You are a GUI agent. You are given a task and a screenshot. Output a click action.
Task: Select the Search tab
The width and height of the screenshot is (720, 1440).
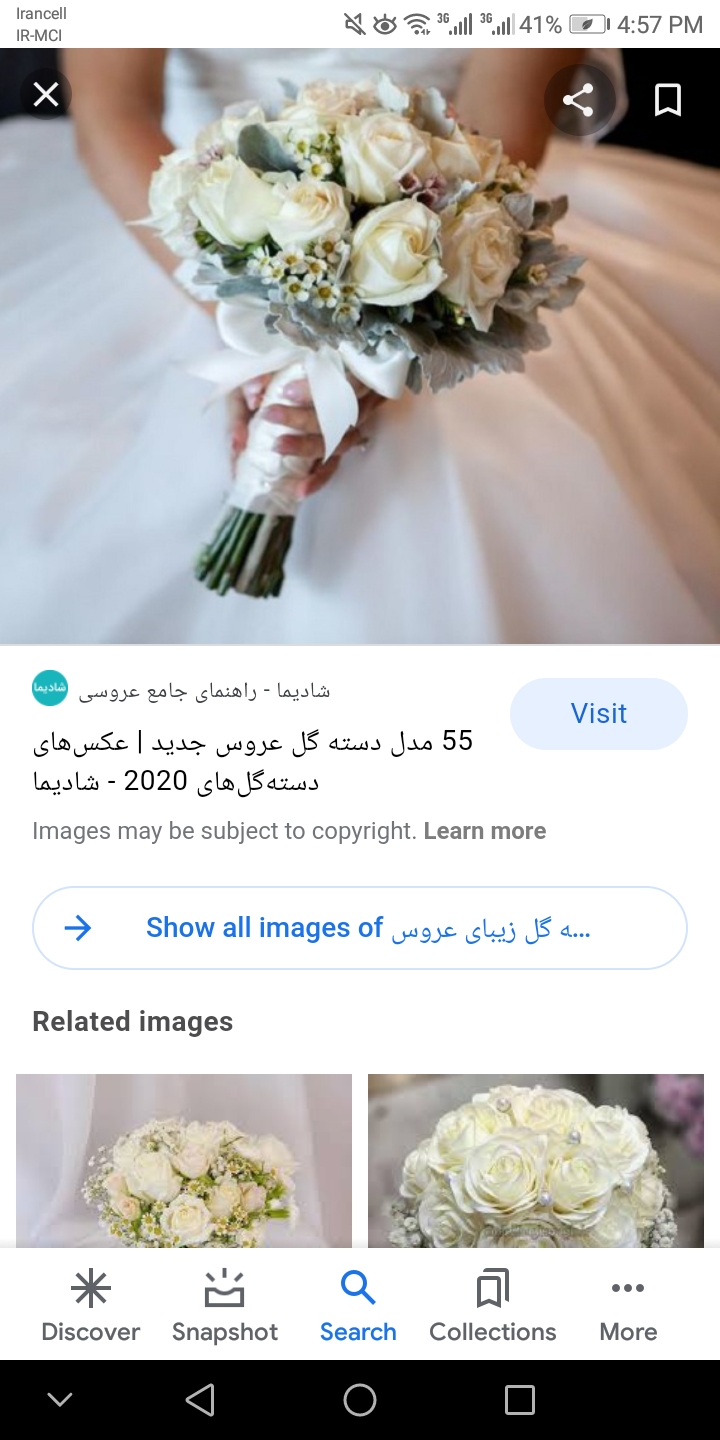point(358,1306)
